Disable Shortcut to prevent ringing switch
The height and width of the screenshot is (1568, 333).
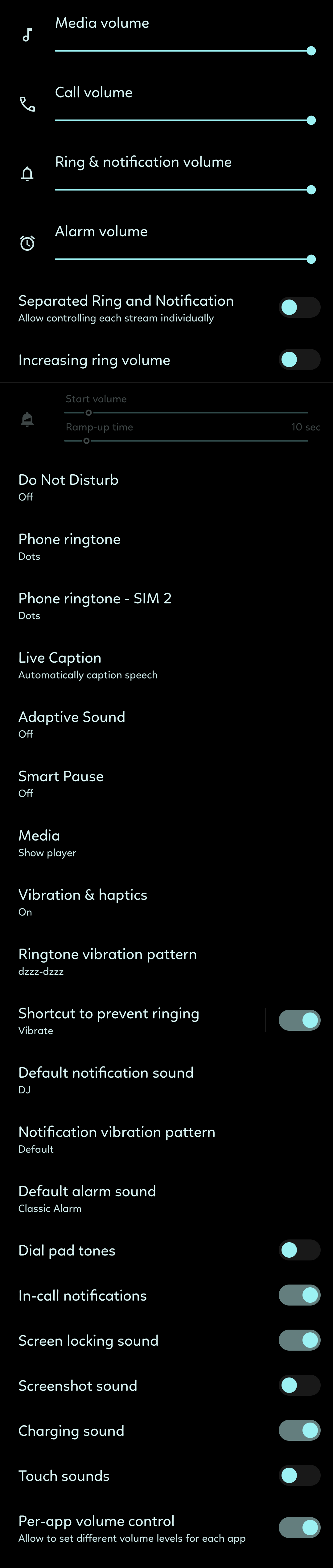[299, 1020]
